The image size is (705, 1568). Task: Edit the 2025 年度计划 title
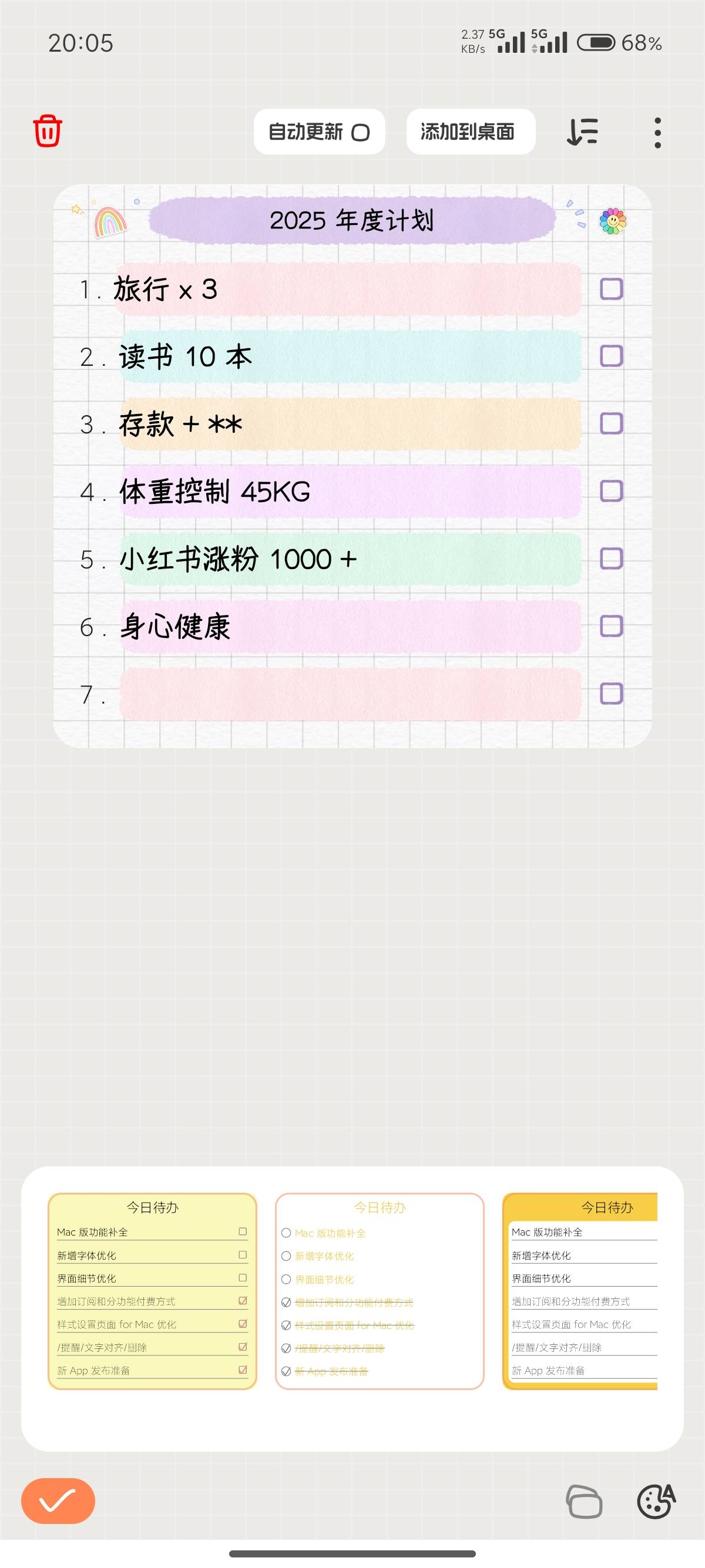click(352, 220)
